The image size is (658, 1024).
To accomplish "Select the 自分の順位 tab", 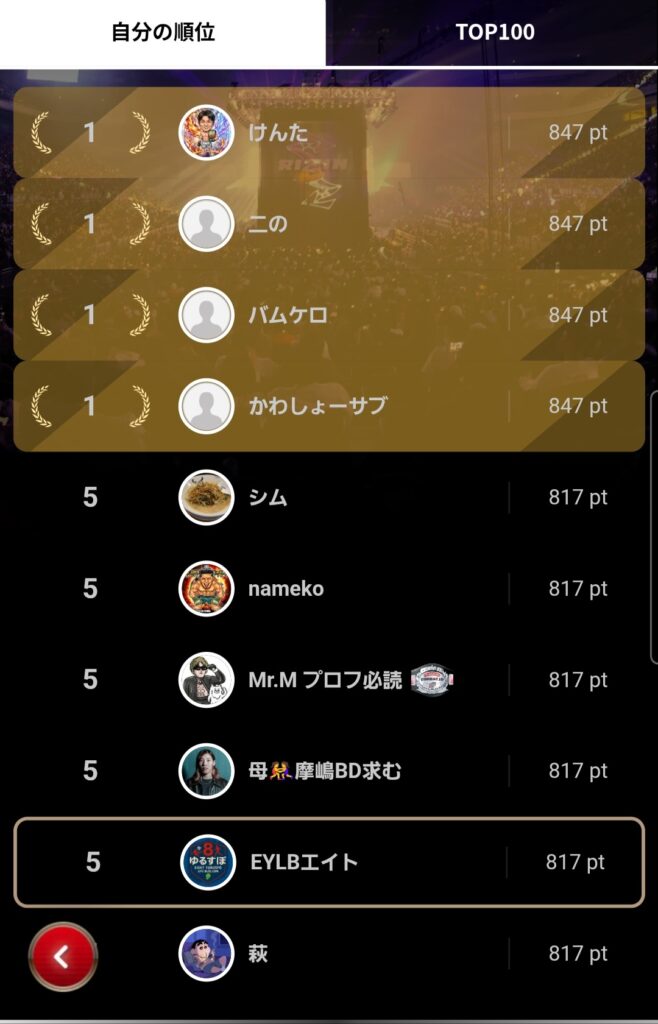I will 163,32.
